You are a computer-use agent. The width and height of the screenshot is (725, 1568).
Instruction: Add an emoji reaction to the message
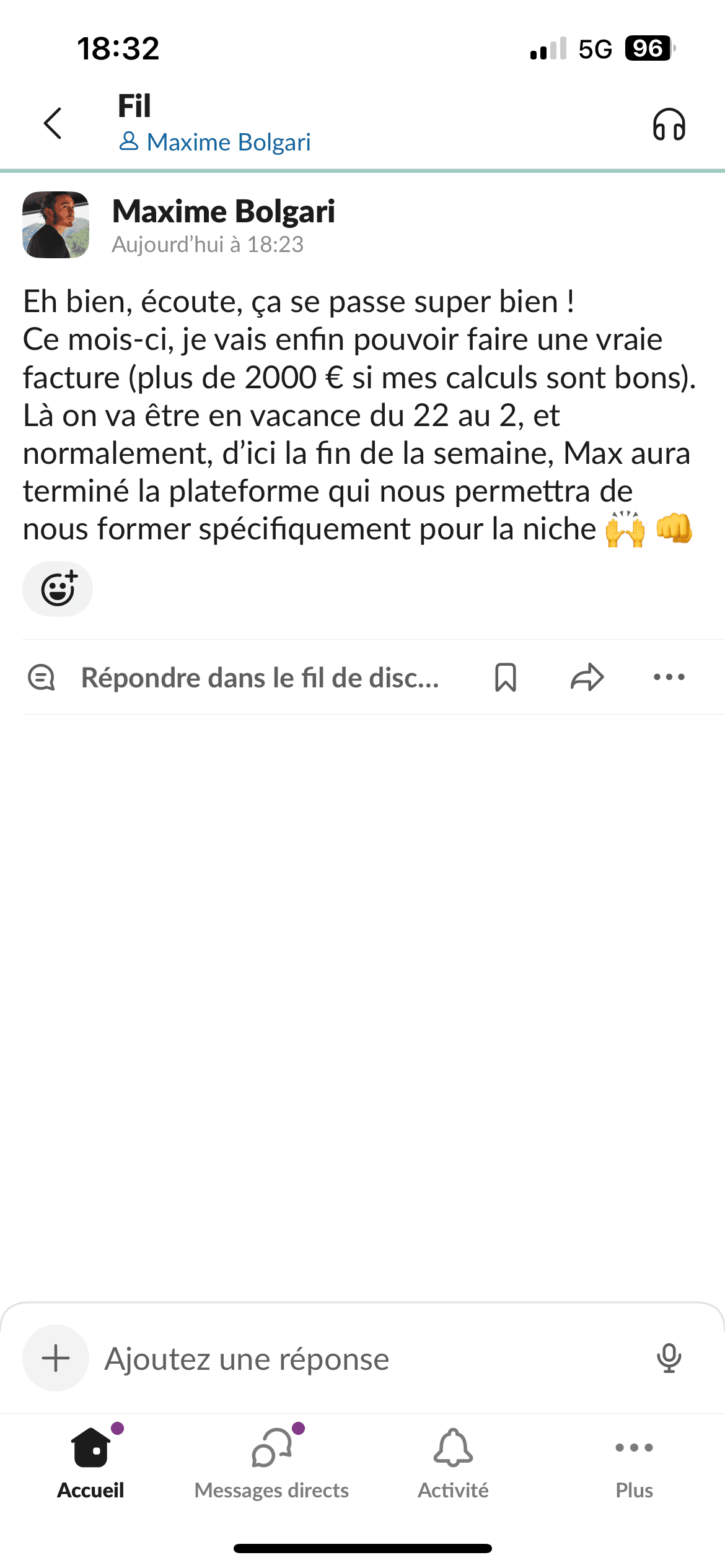point(58,588)
